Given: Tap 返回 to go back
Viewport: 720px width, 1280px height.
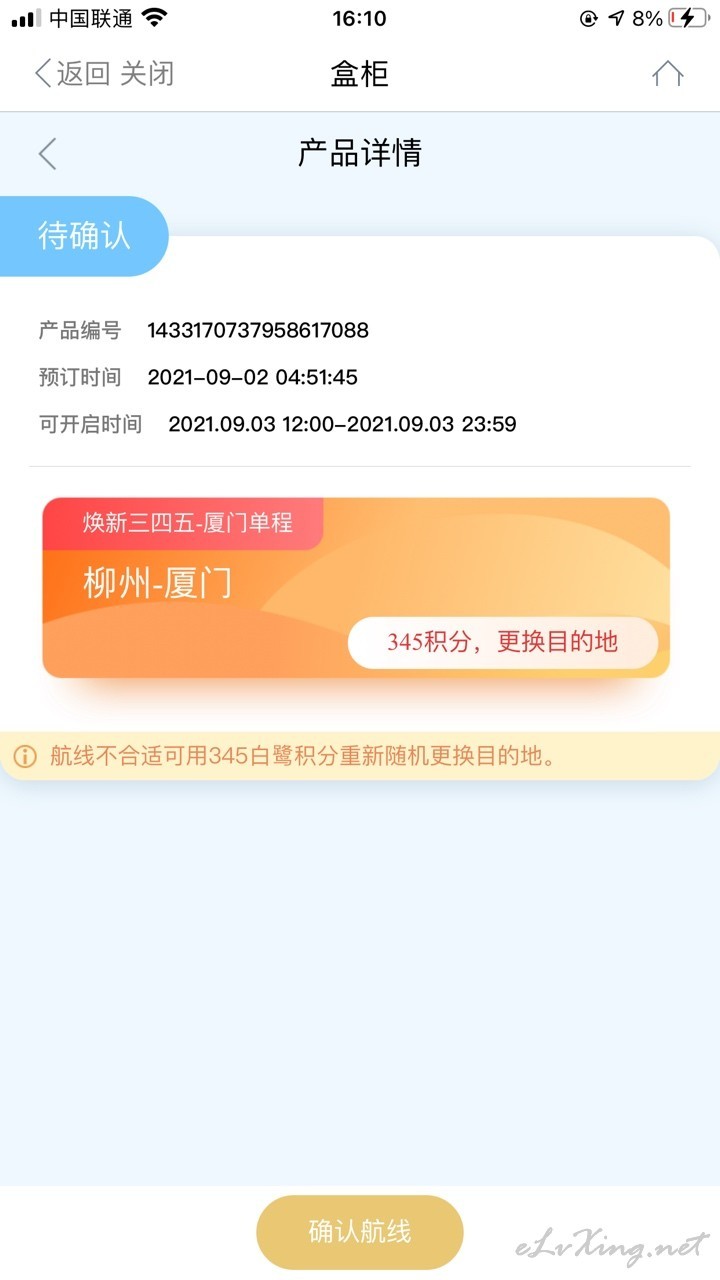Looking at the screenshot, I should click(71, 73).
